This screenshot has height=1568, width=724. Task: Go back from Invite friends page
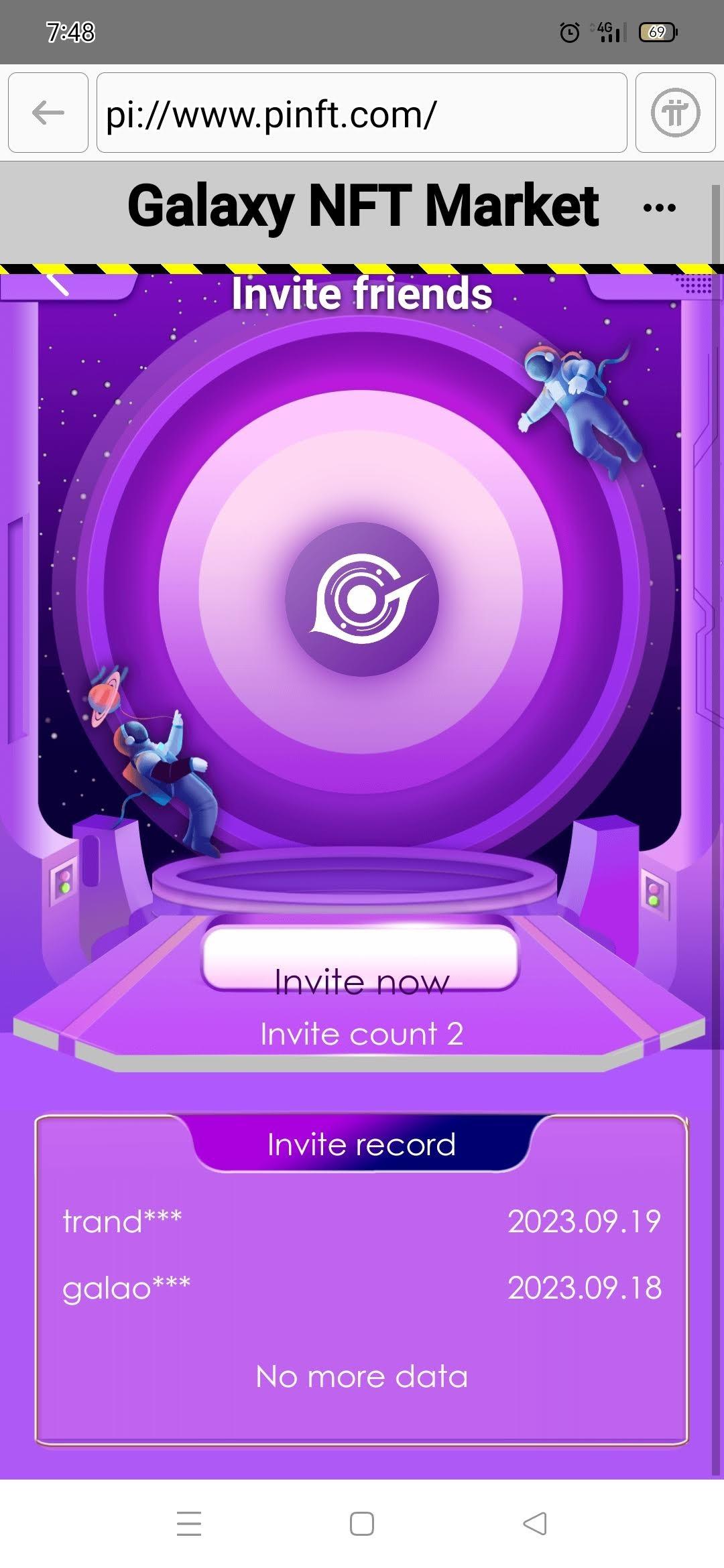(58, 284)
